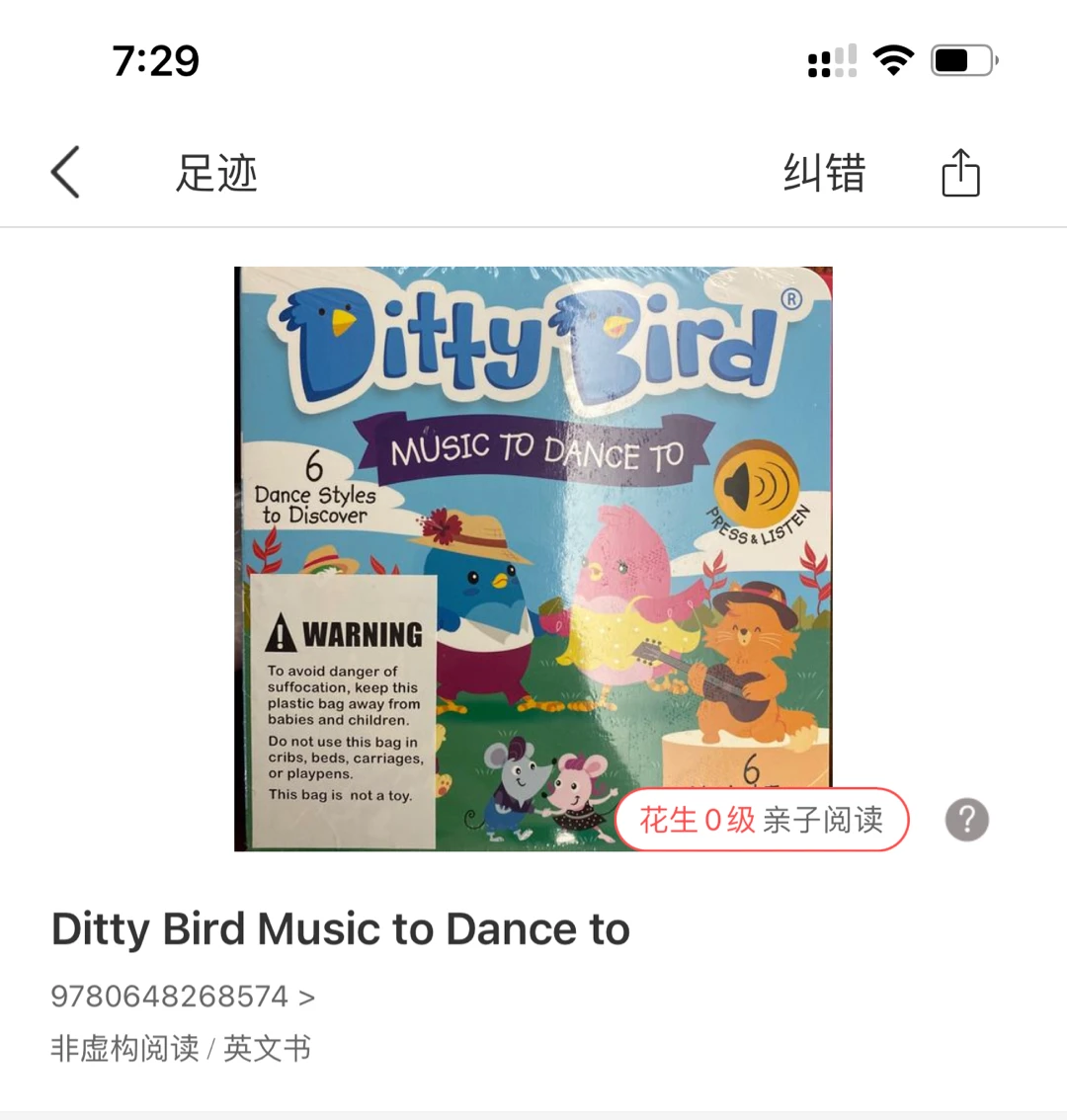The image size is (1067, 1120).
Task: Tap 纠错 to report an error
Action: (x=823, y=173)
